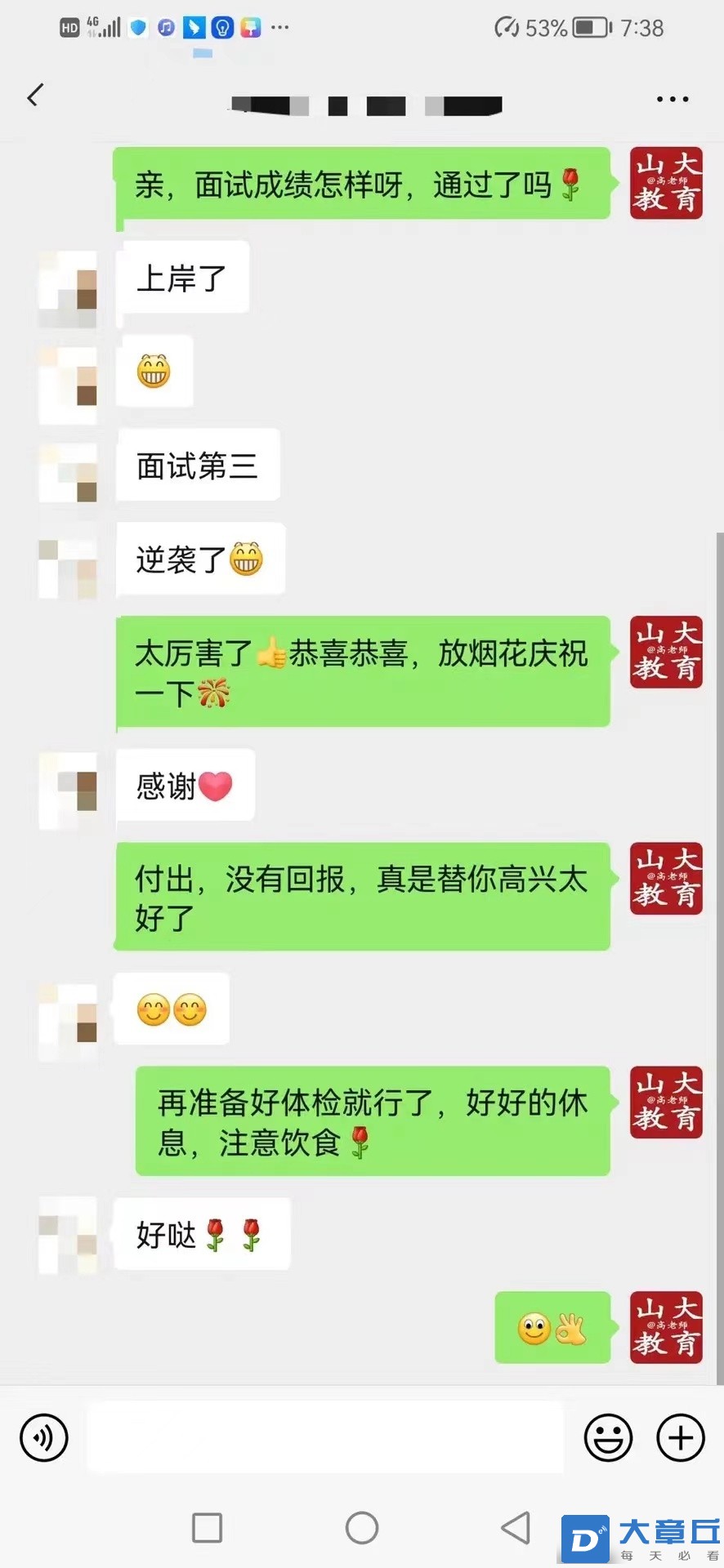
Task: Open recent apps from navigation bar
Action: tap(207, 1527)
